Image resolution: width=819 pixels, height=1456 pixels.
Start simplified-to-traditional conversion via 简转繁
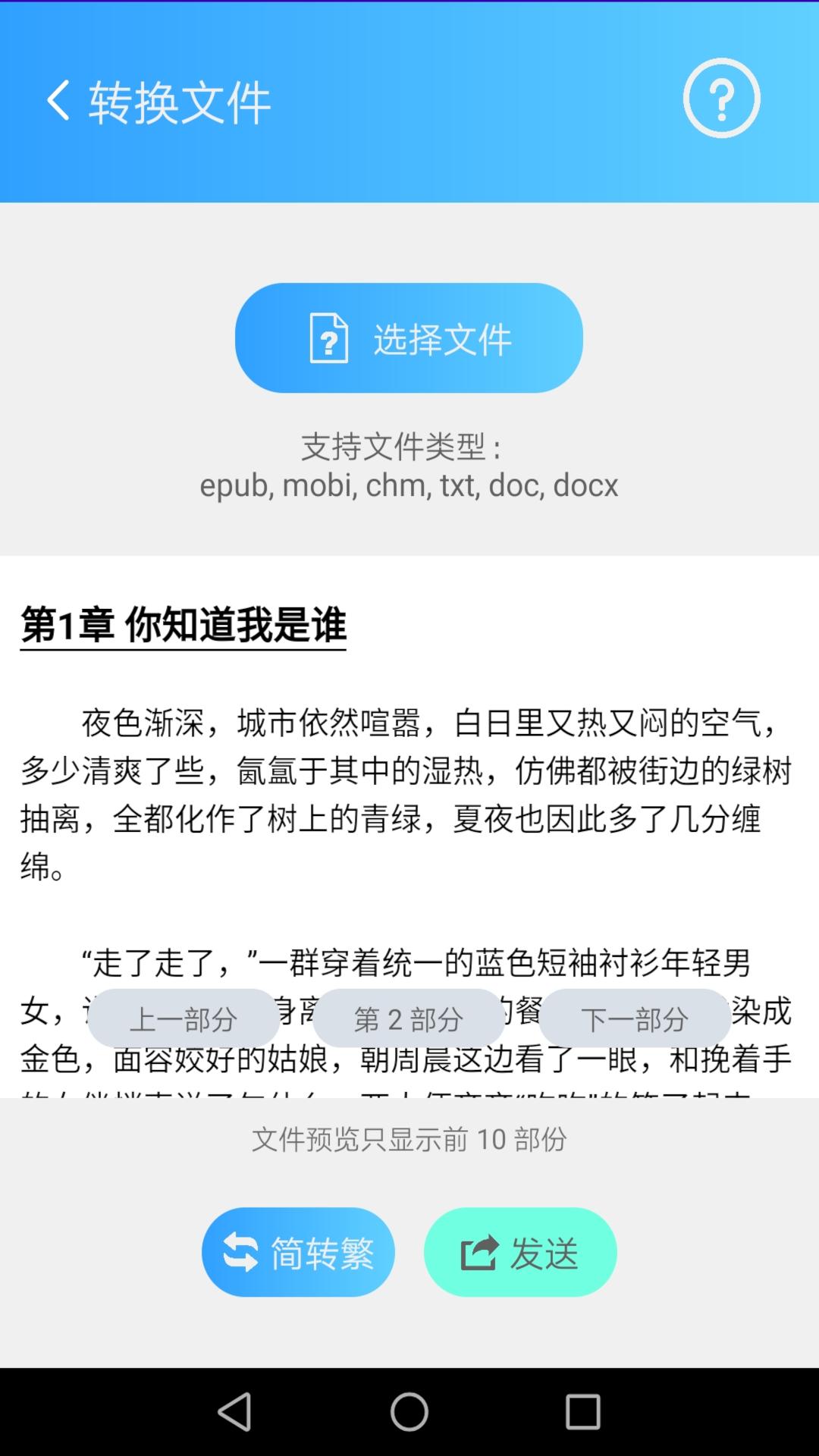[x=297, y=1252]
